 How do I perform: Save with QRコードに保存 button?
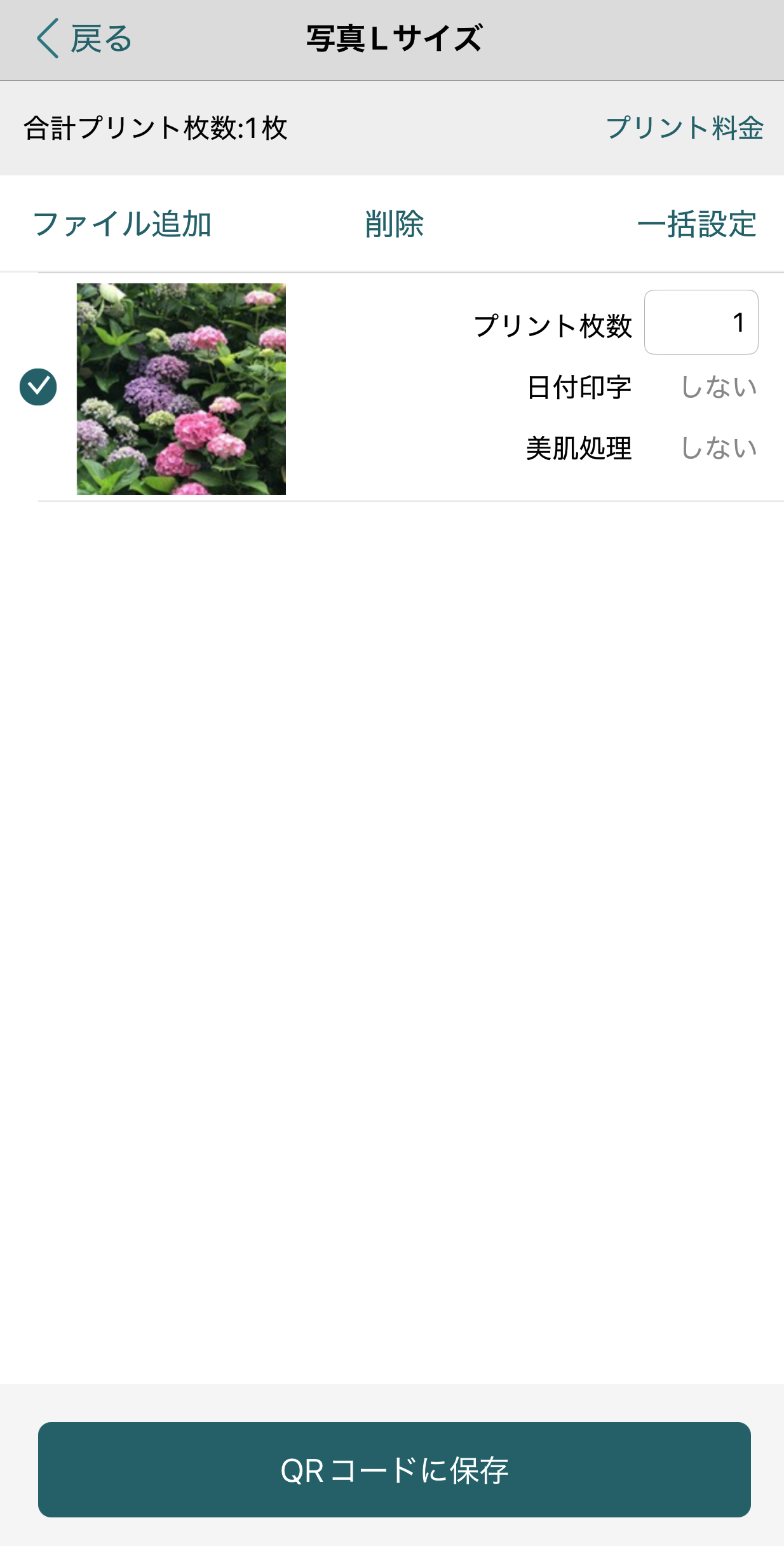[394, 1469]
